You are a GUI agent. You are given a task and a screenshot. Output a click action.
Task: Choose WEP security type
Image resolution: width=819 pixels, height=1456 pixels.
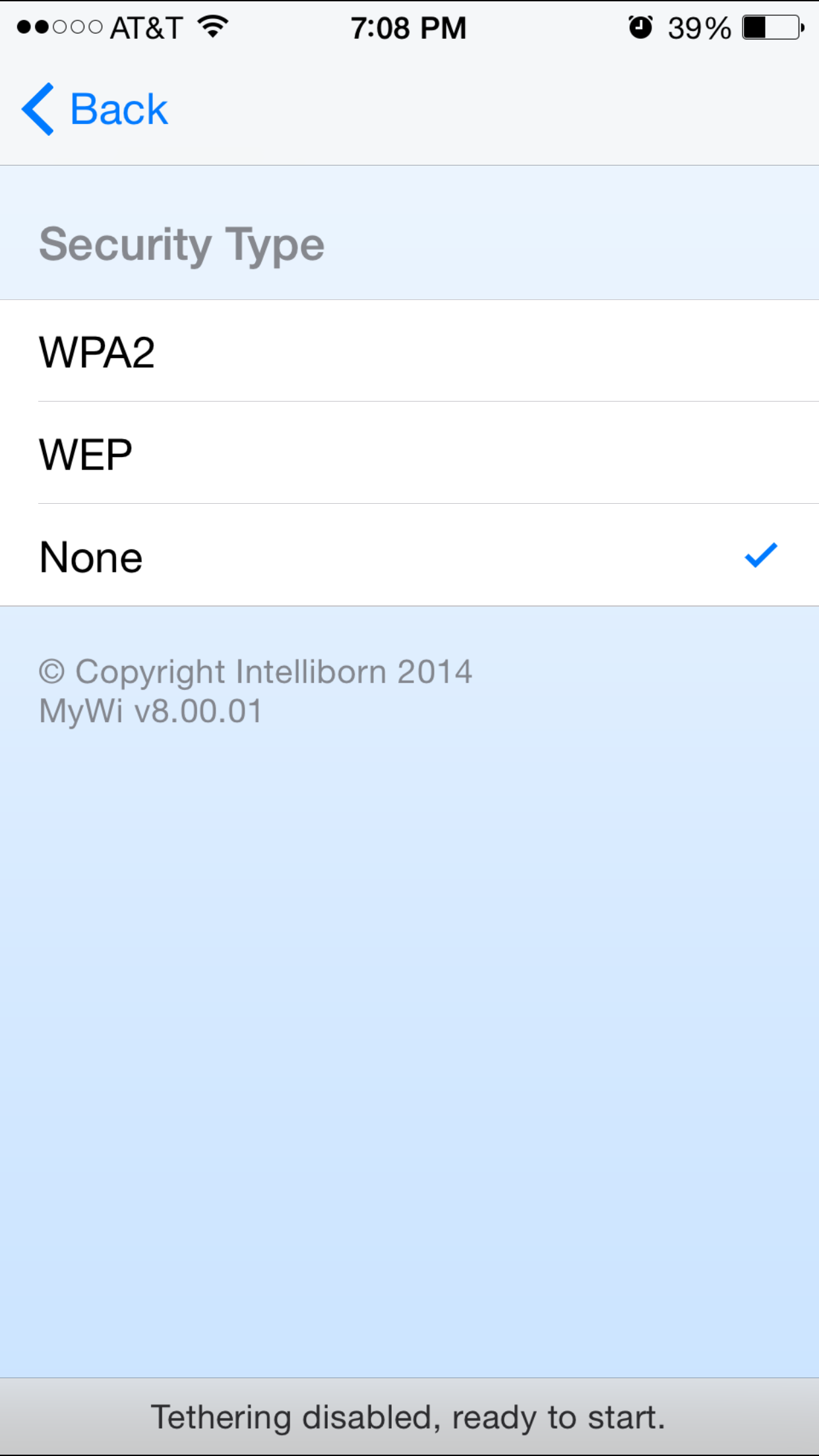point(409,453)
